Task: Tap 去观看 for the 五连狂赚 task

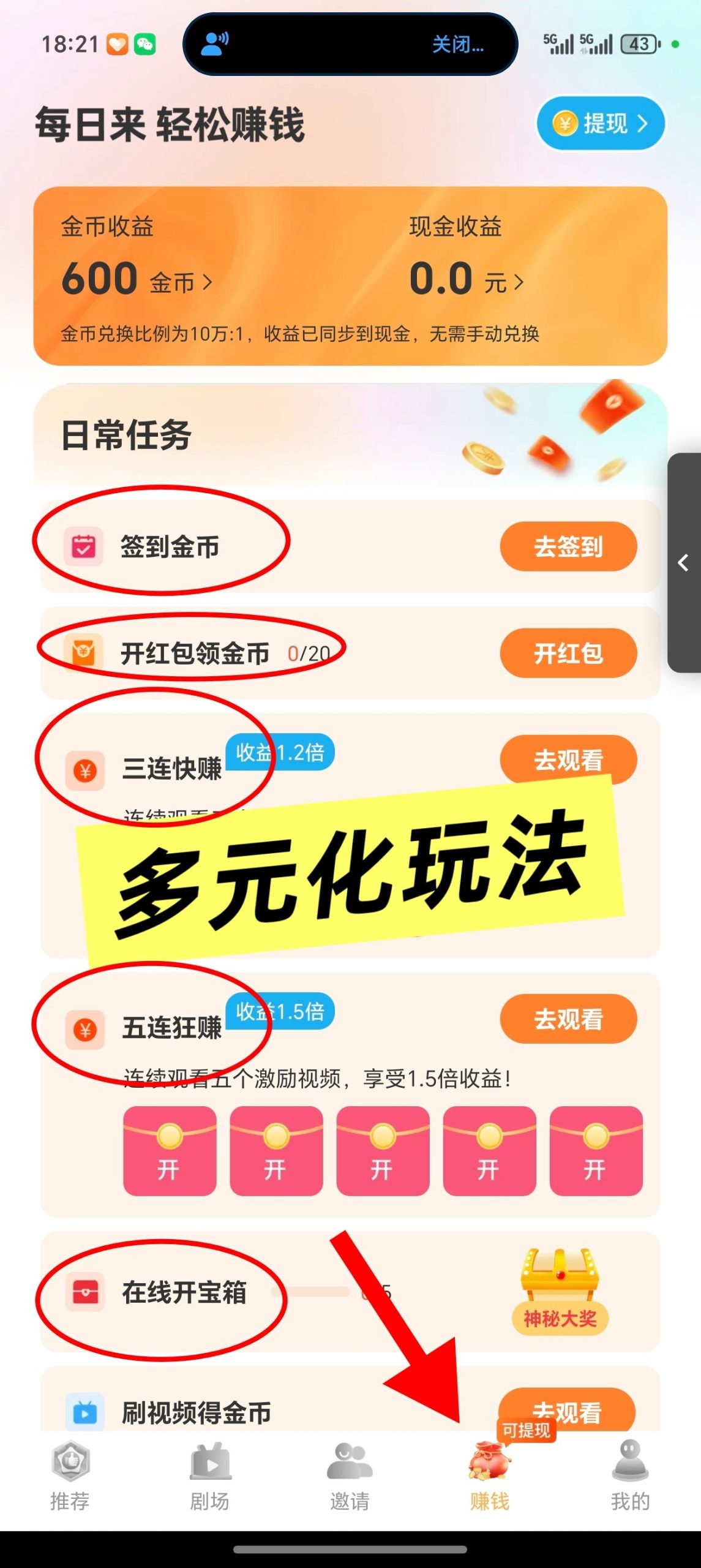Action: tap(568, 1019)
